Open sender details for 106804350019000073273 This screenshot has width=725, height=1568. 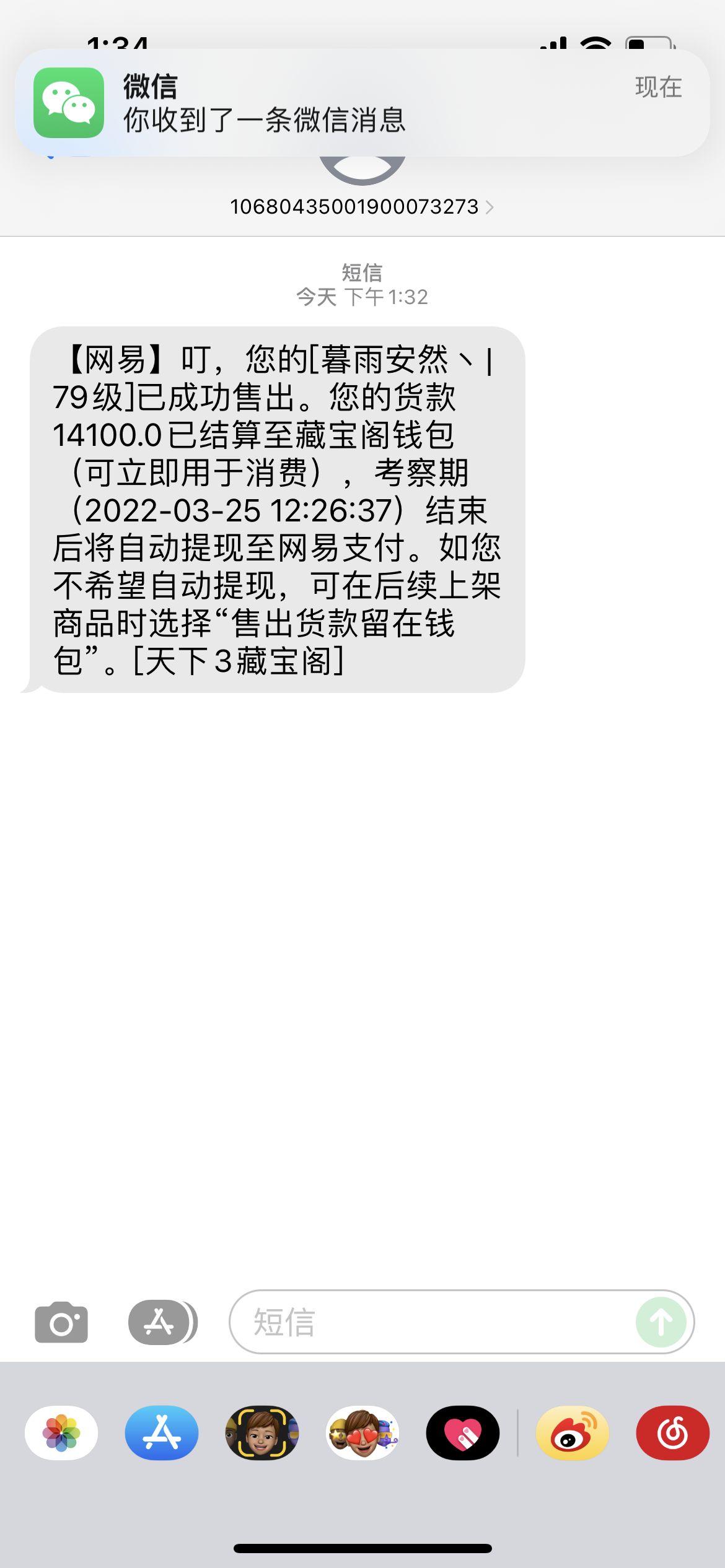click(x=362, y=207)
